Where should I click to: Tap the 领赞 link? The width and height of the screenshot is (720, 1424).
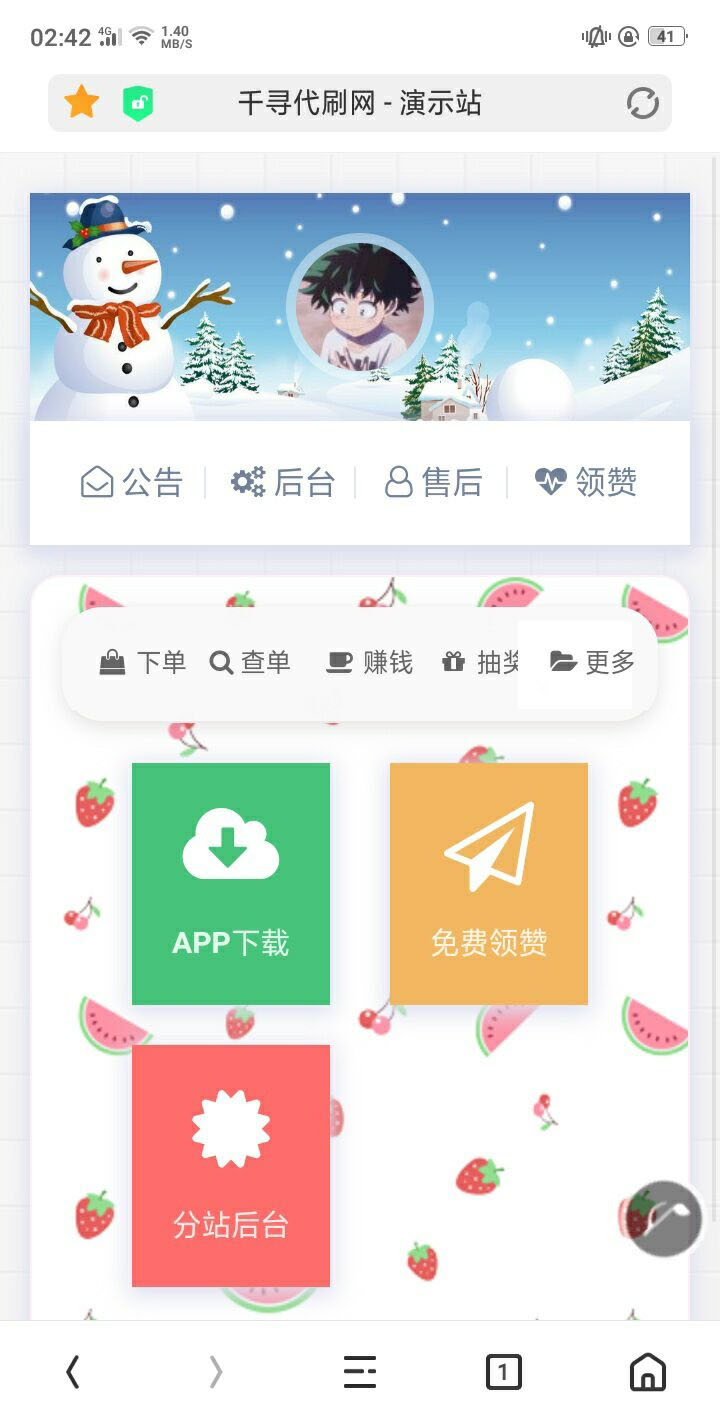click(586, 483)
